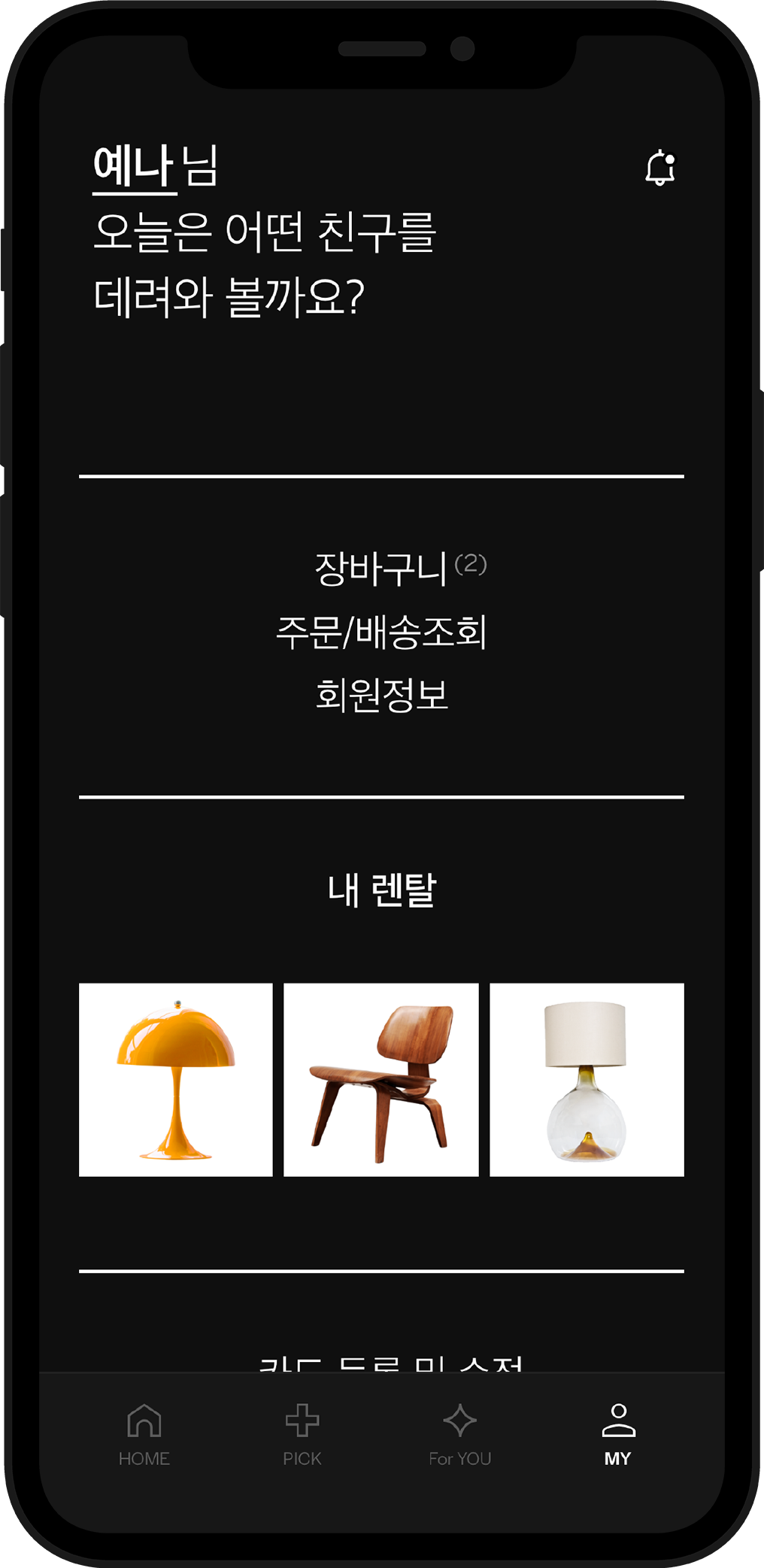The image size is (764, 1568).
Task: Open 회원정보 member info
Action: (381, 695)
